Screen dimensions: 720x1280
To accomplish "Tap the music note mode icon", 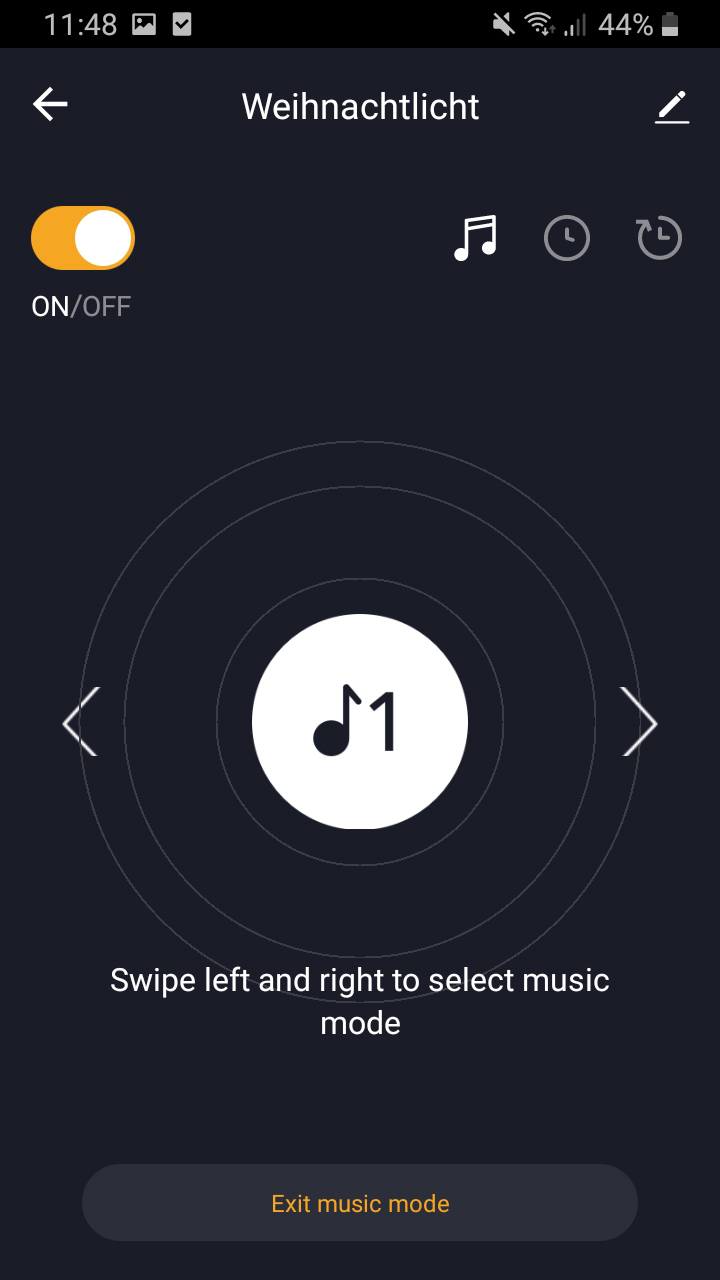I will point(475,239).
